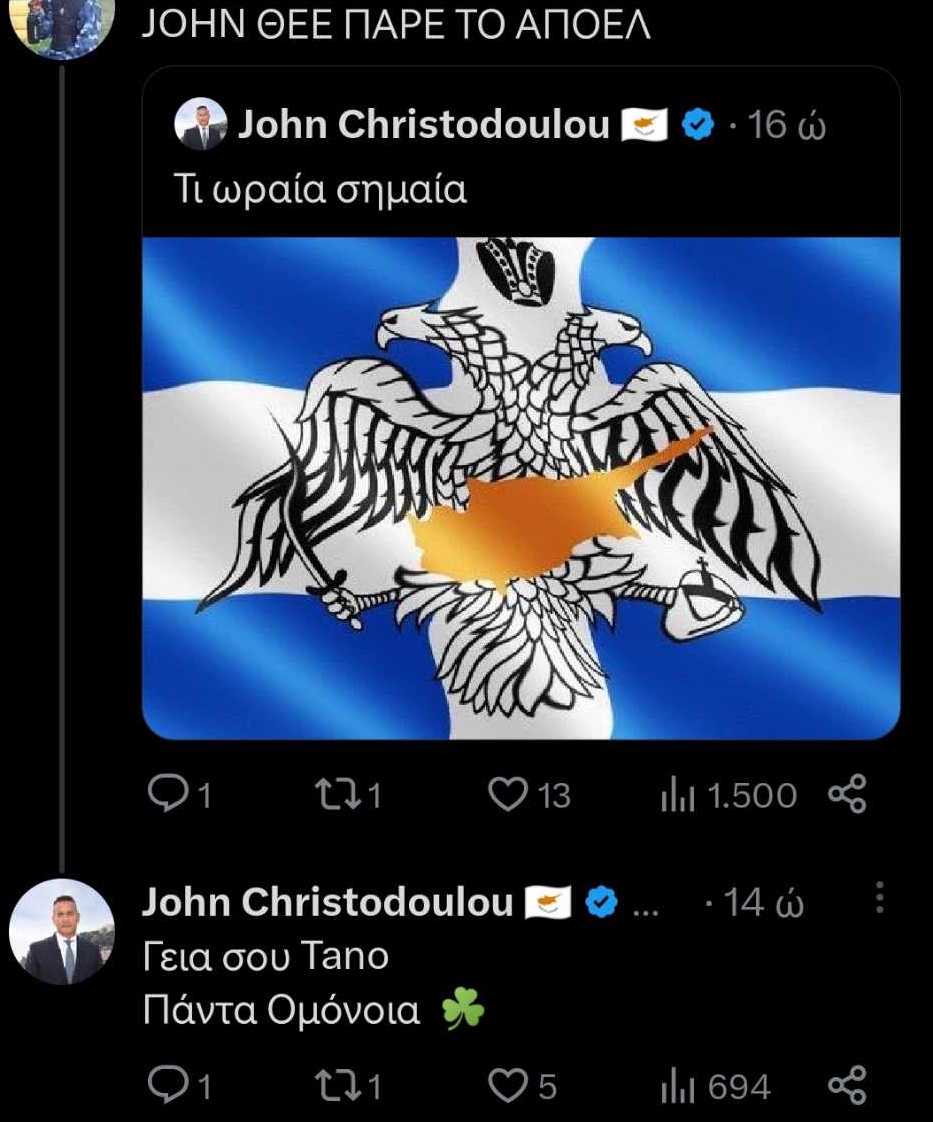Open overflow menu on John Christodoulou's reply
Image resolution: width=933 pixels, height=1122 pixels.
point(880,898)
